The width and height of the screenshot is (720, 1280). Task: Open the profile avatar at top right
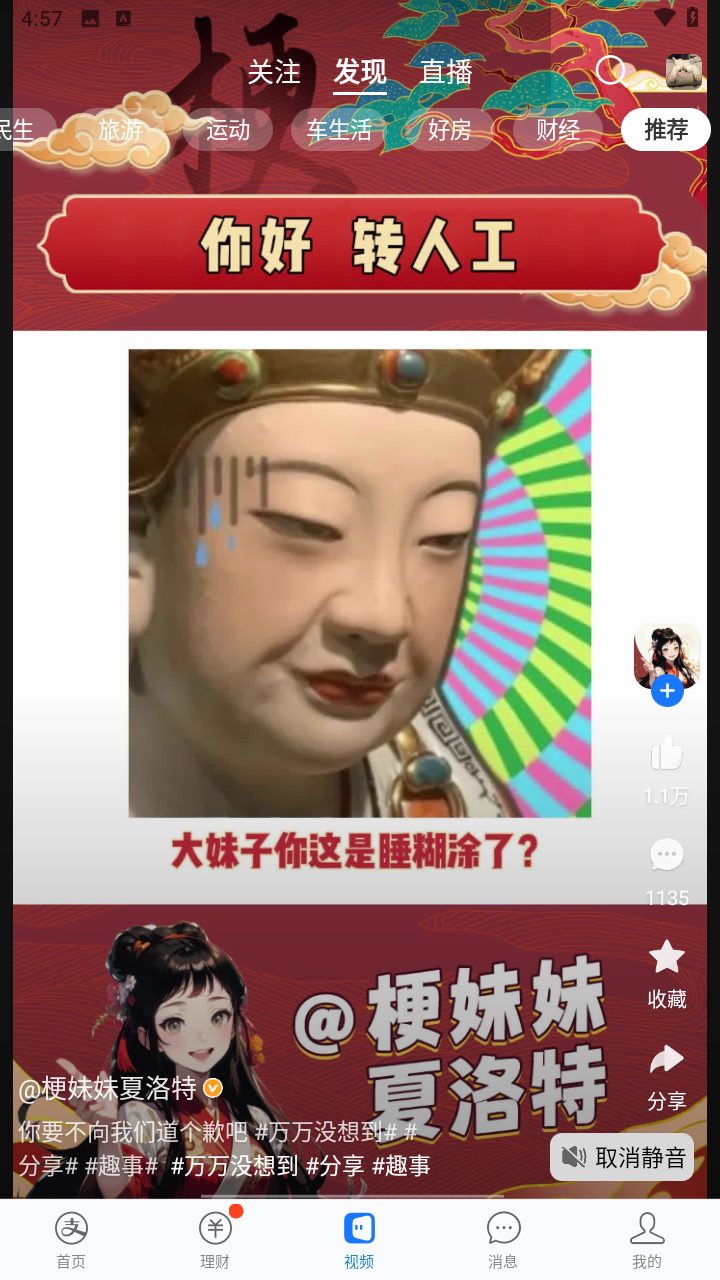click(x=684, y=71)
